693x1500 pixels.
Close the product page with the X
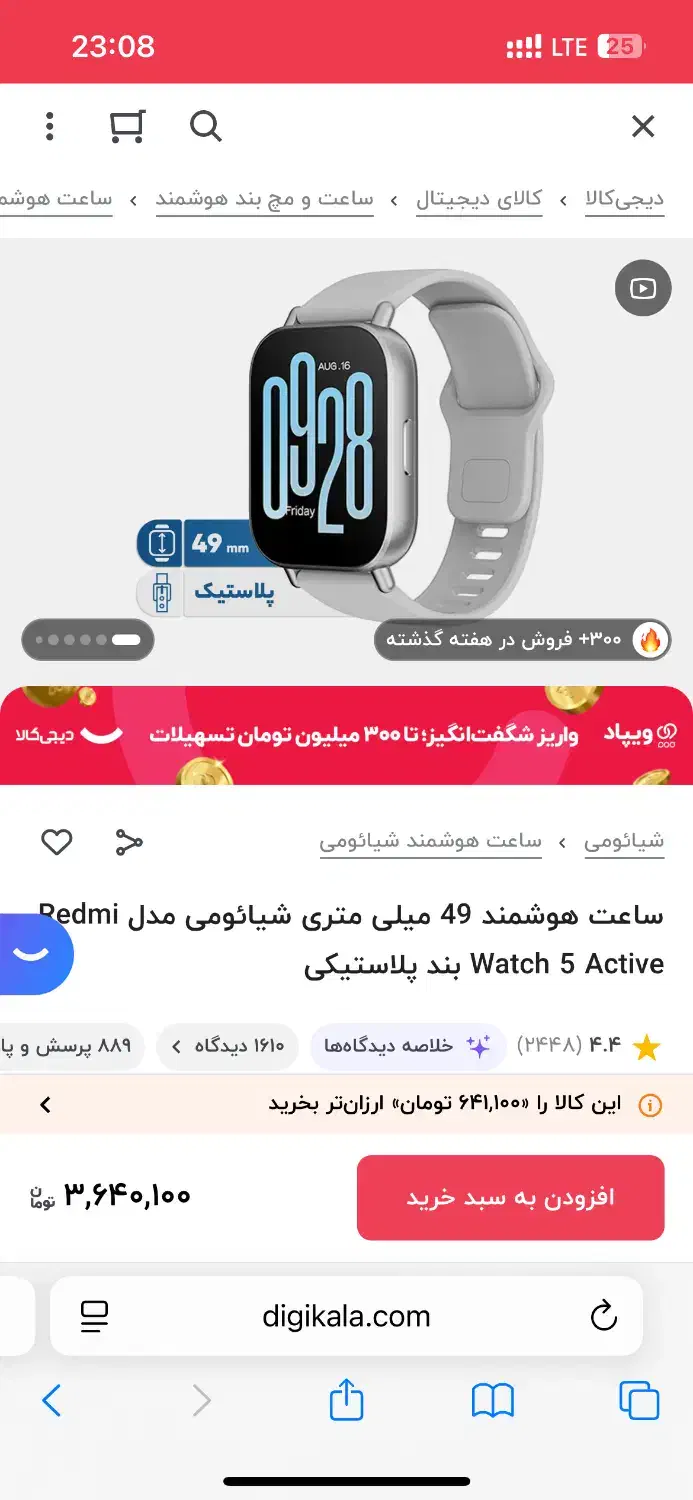click(x=643, y=126)
